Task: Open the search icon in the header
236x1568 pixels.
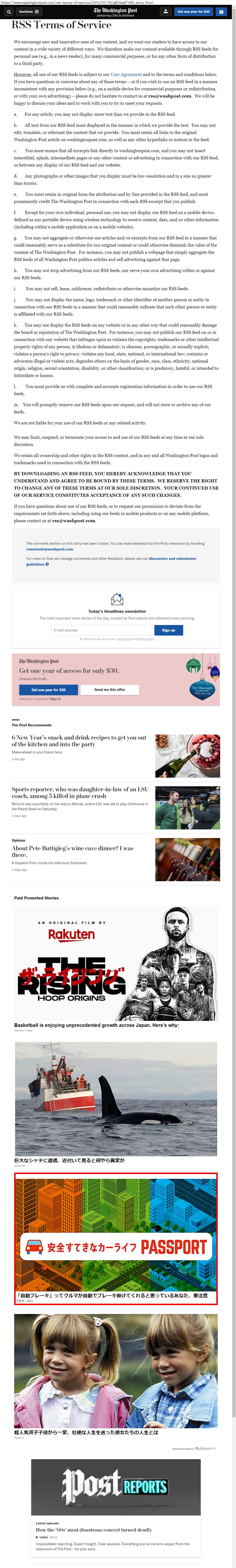Action: click(x=9, y=12)
